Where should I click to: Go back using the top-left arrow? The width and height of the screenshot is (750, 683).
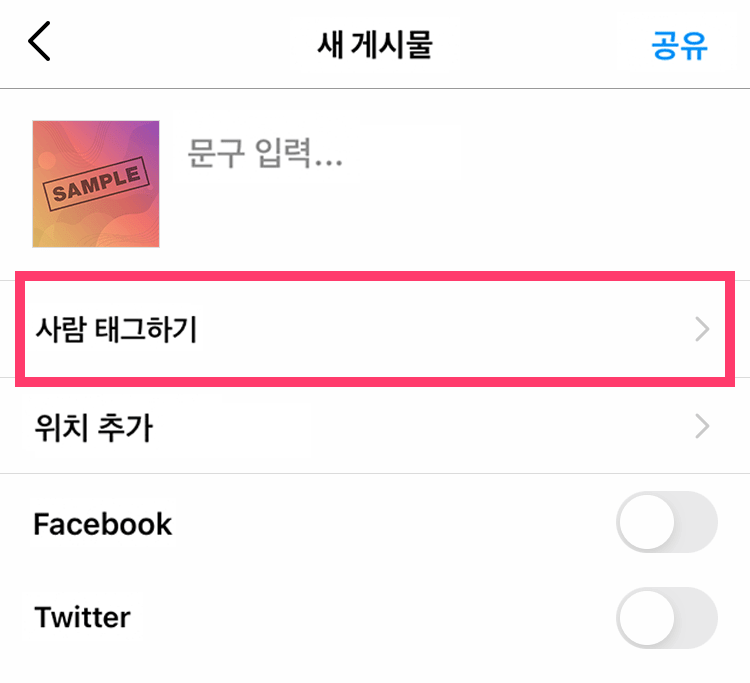[x=39, y=43]
